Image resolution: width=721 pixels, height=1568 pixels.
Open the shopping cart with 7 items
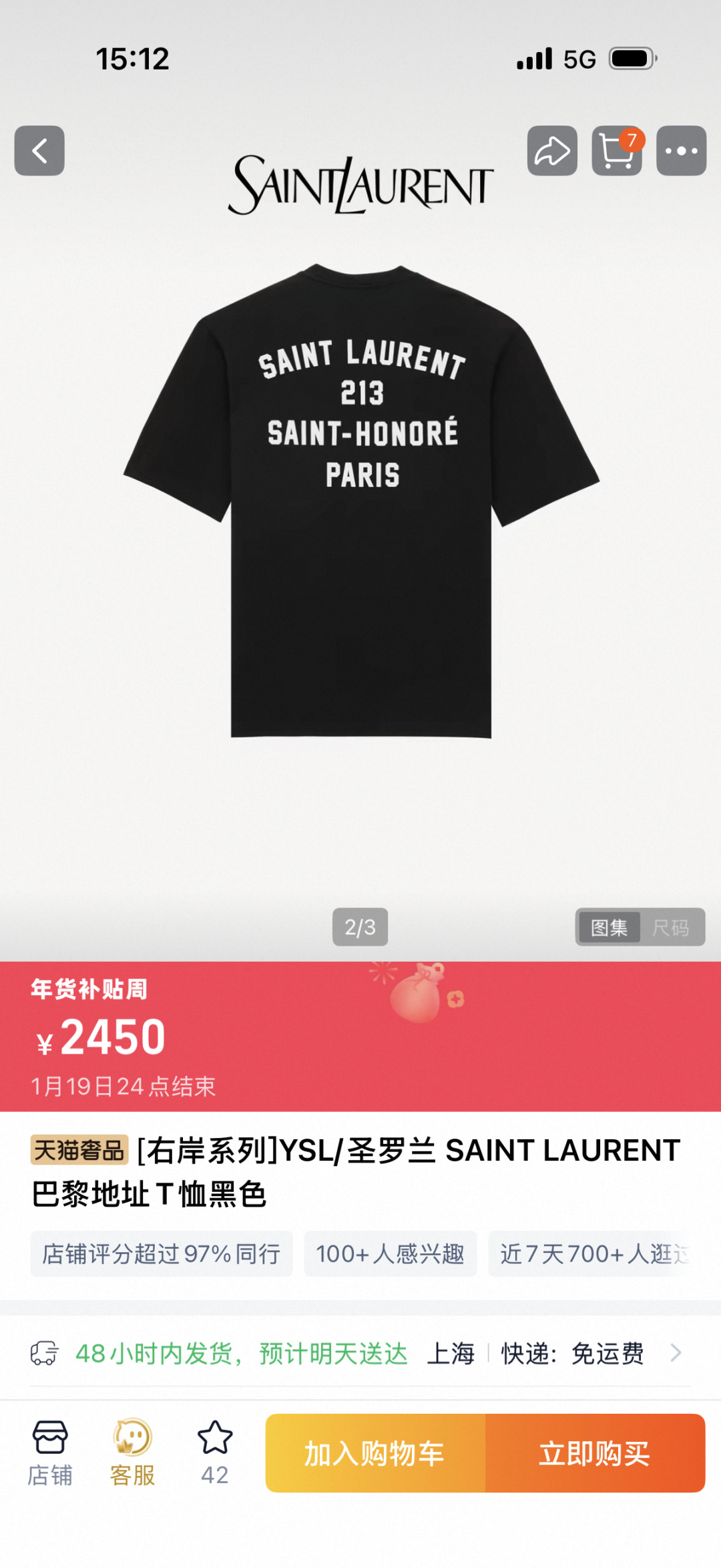tap(616, 151)
